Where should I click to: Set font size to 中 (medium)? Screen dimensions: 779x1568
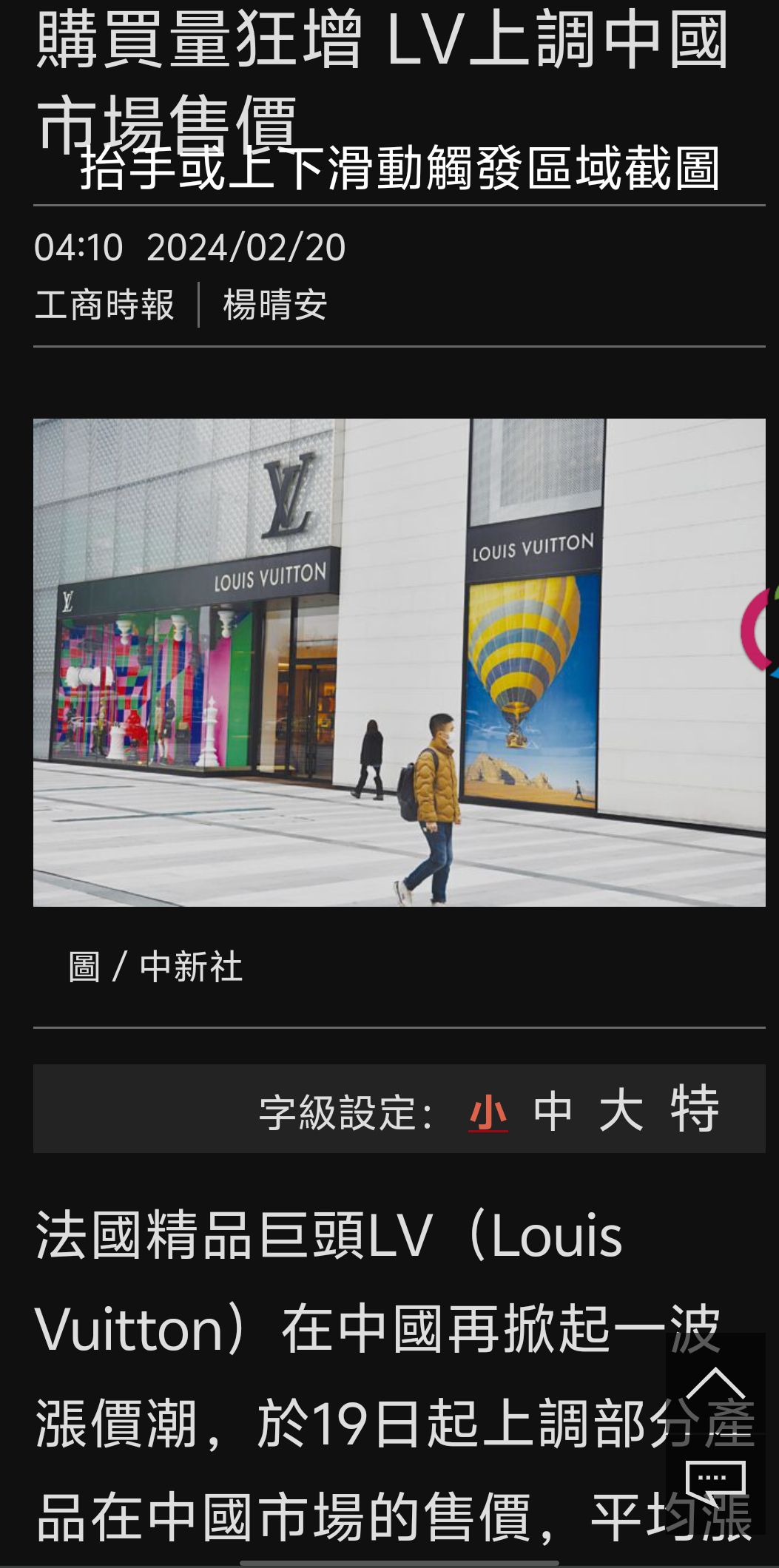click(x=553, y=1112)
